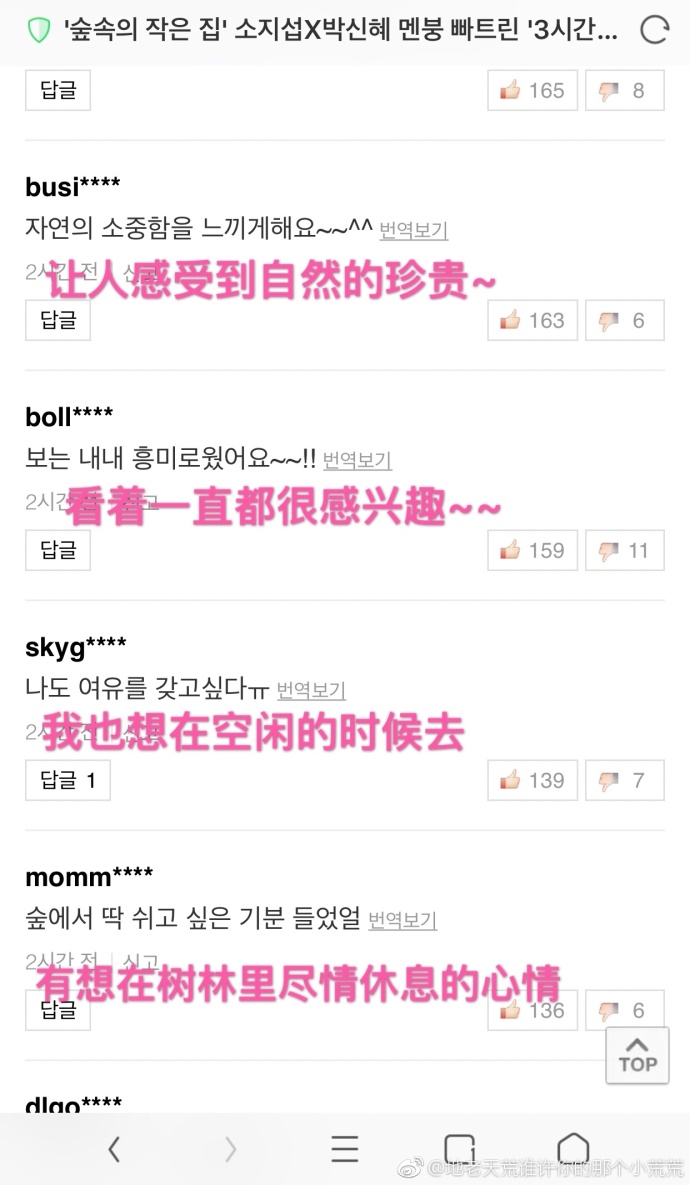
Task: Go back with the browser back arrow
Action: [x=114, y=1149]
